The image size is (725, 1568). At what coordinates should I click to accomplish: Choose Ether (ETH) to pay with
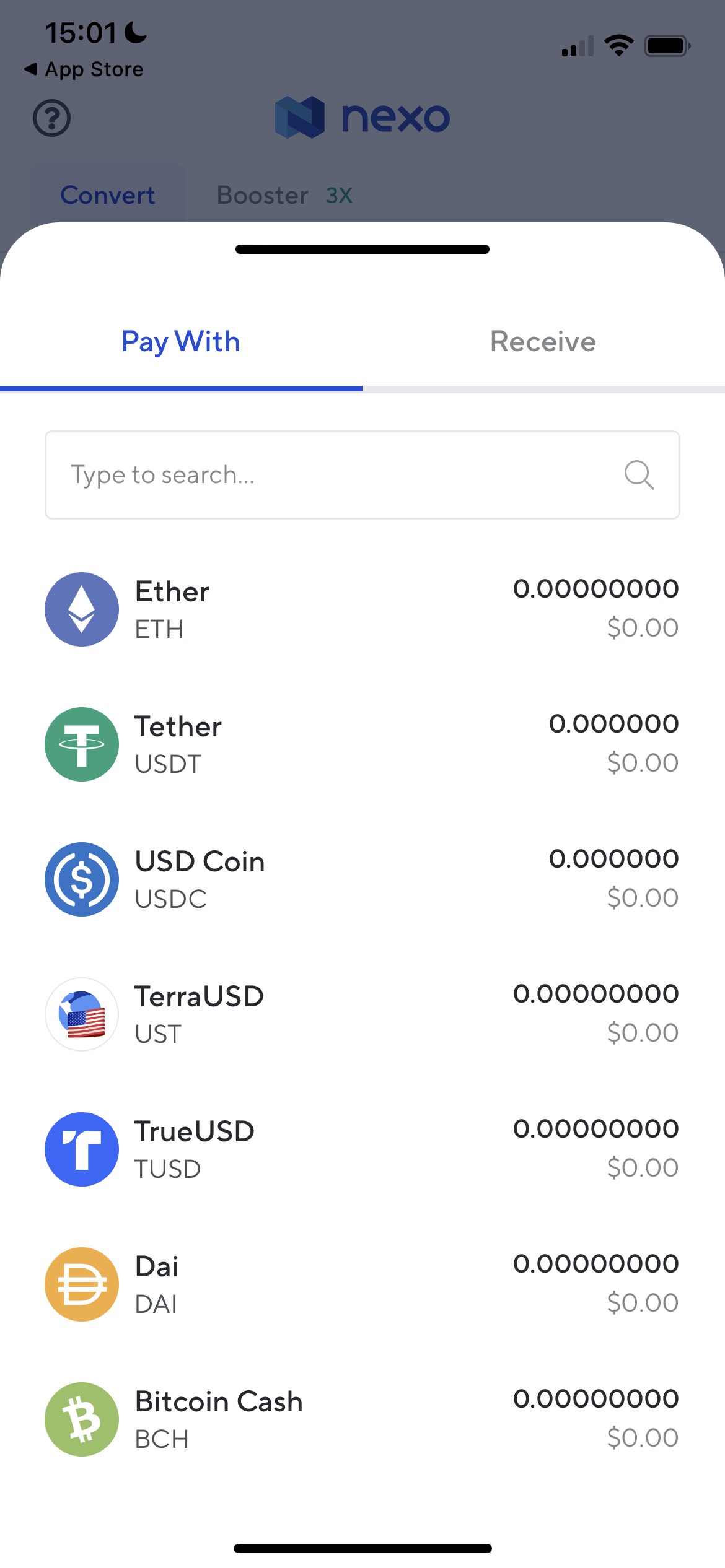362,609
